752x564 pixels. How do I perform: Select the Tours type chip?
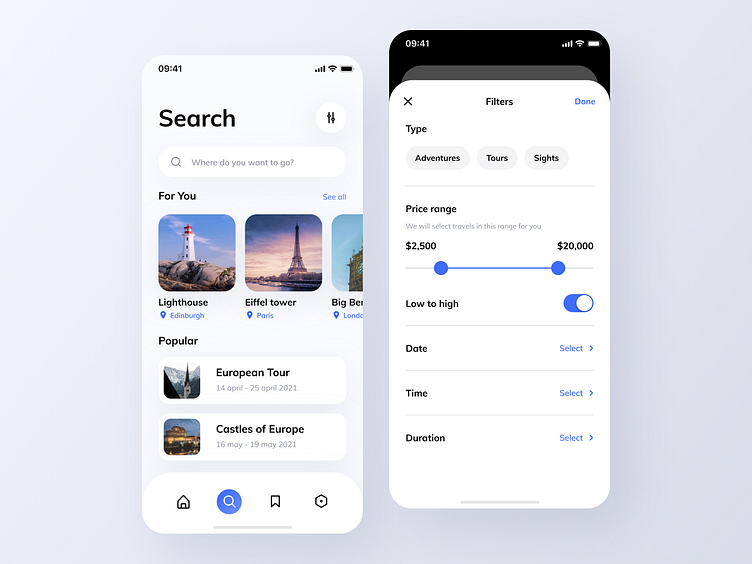point(497,158)
